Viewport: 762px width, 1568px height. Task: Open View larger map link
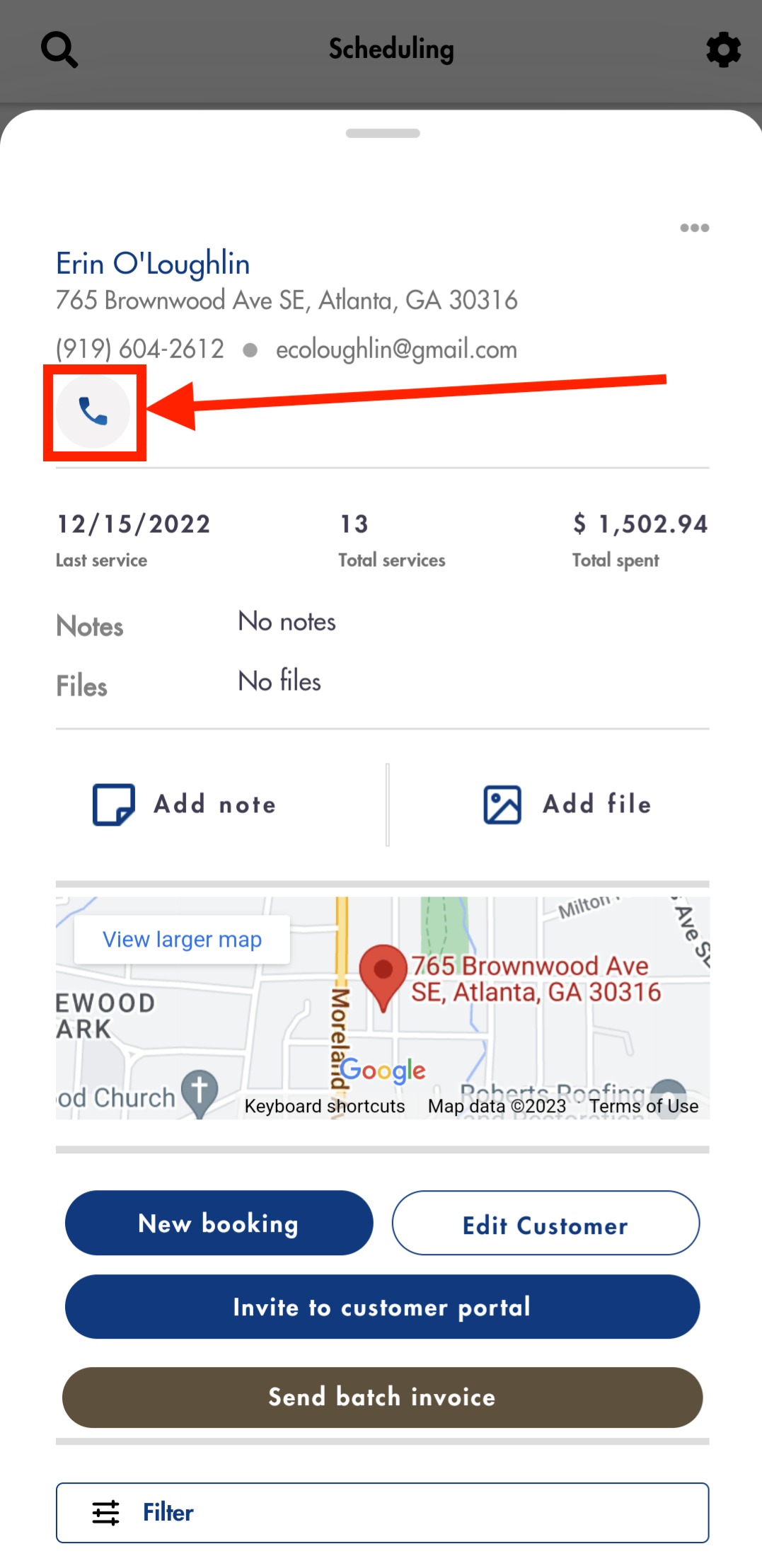[182, 940]
